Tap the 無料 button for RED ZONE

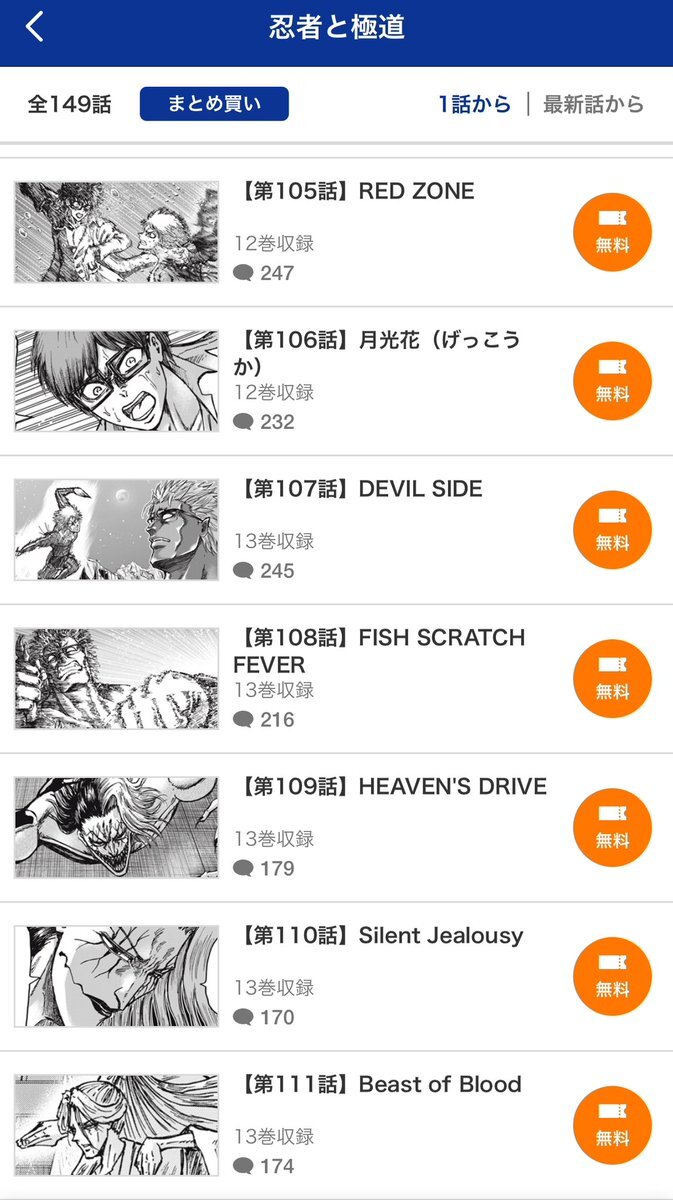tap(612, 232)
